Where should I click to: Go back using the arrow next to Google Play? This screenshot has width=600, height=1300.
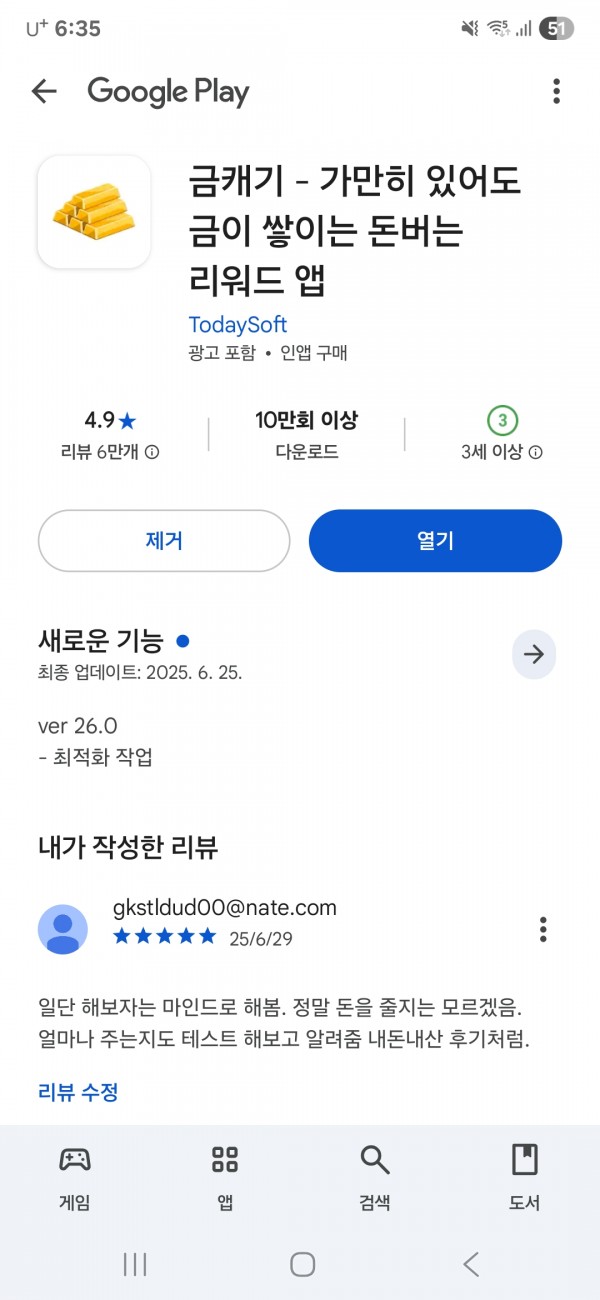44,92
